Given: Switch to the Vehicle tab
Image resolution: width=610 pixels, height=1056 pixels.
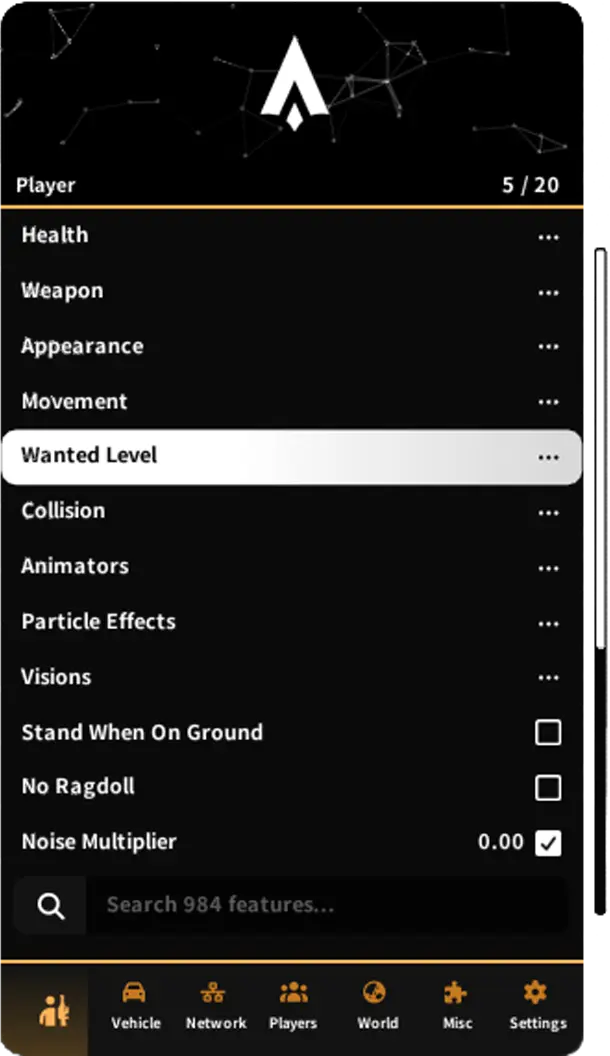Looking at the screenshot, I should [135, 1005].
